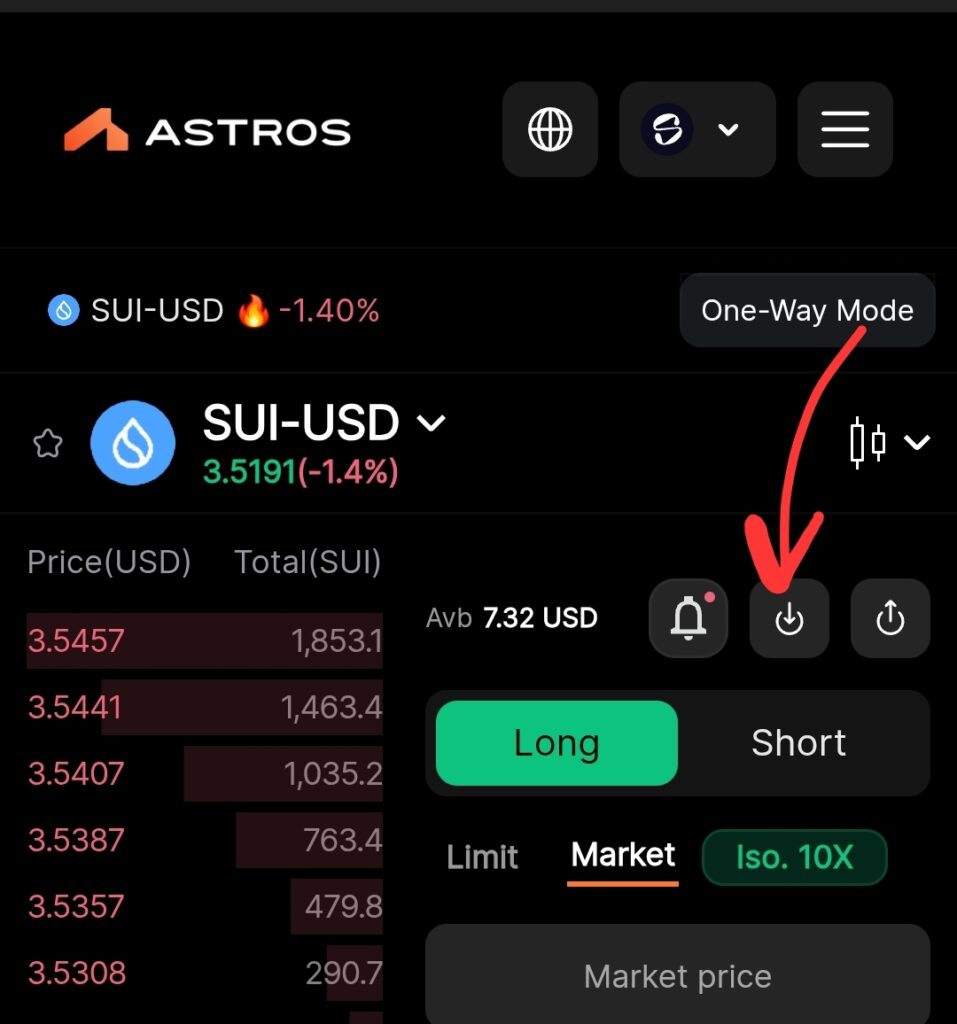Open the hamburger menu

pyautogui.click(x=845, y=130)
